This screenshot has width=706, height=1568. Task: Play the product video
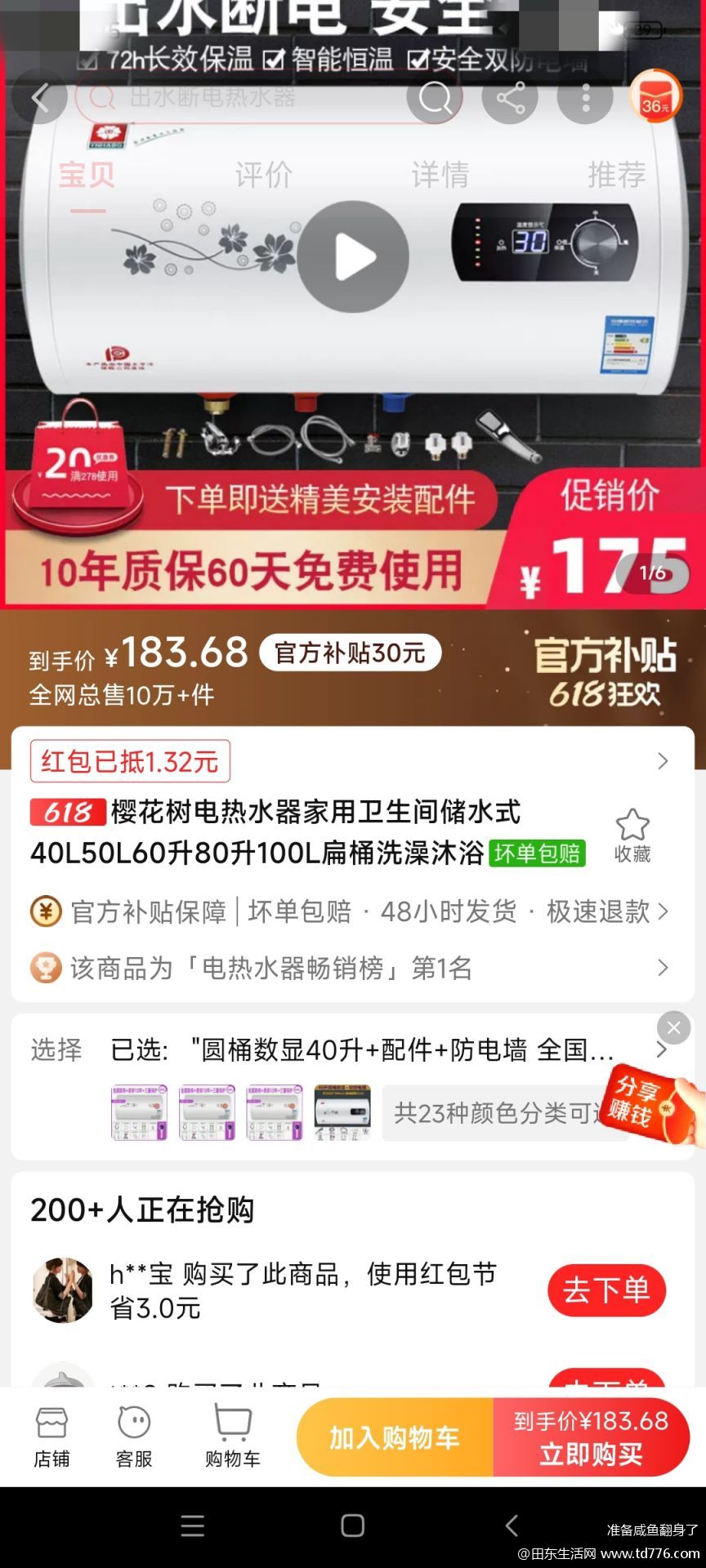[x=353, y=256]
